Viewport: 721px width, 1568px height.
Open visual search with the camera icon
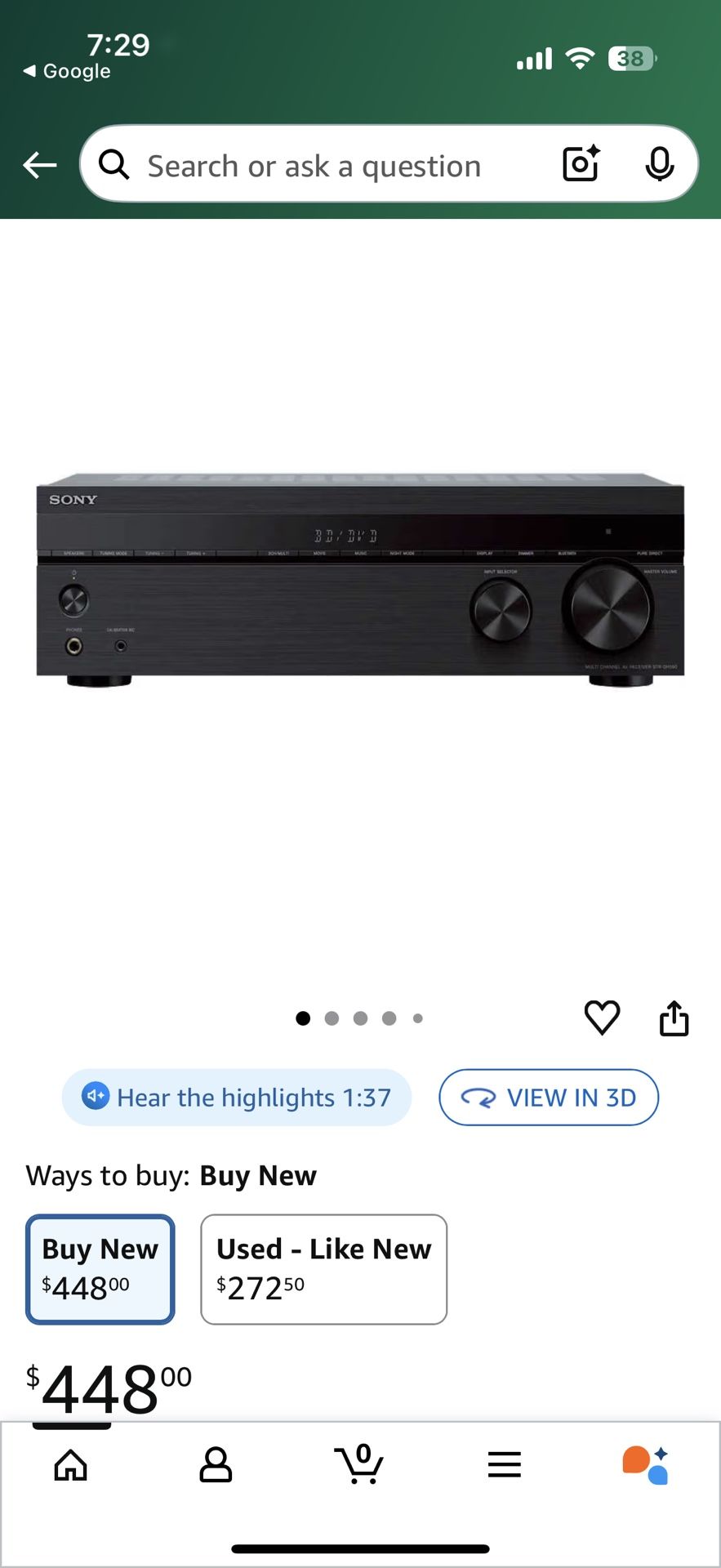(579, 164)
